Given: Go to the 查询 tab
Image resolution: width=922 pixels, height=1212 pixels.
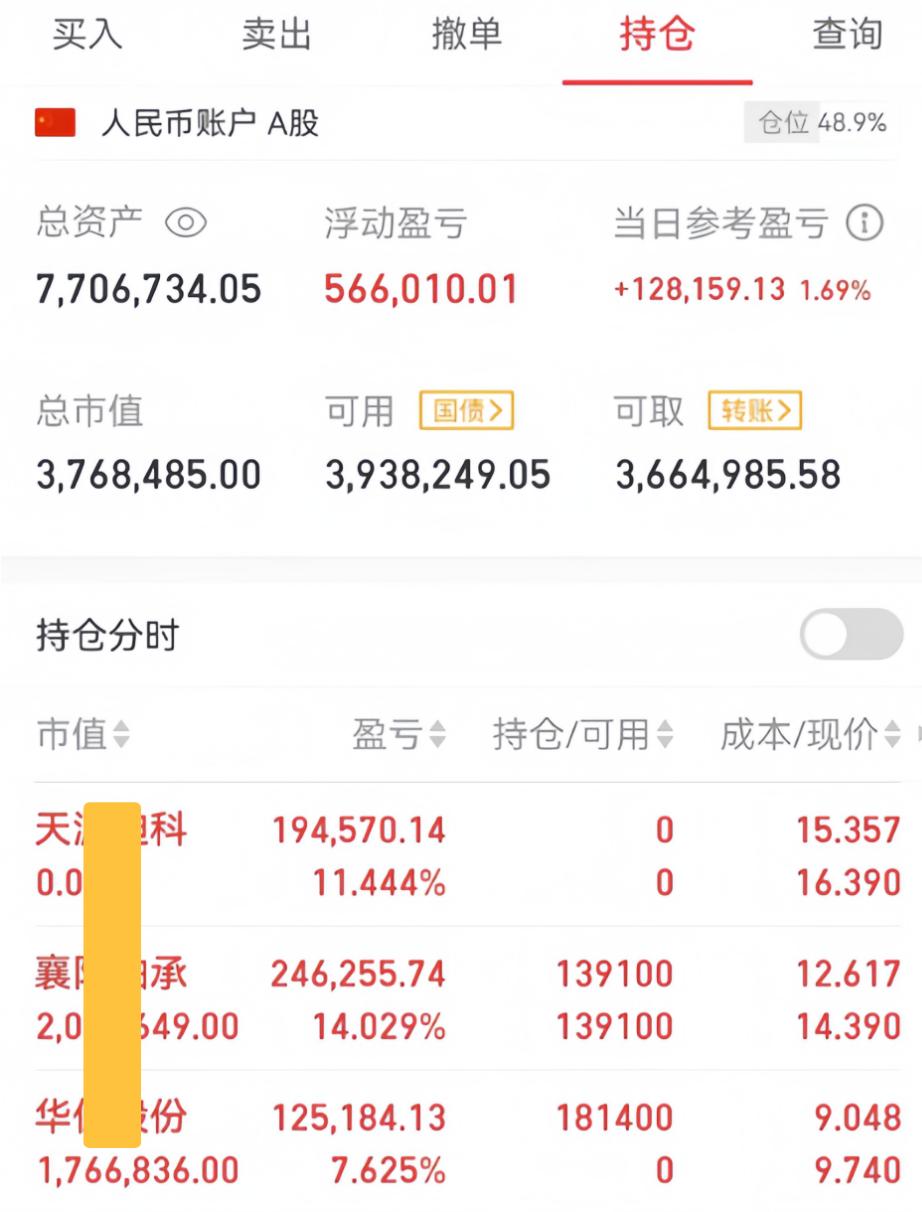Looking at the screenshot, I should pyautogui.click(x=847, y=35).
